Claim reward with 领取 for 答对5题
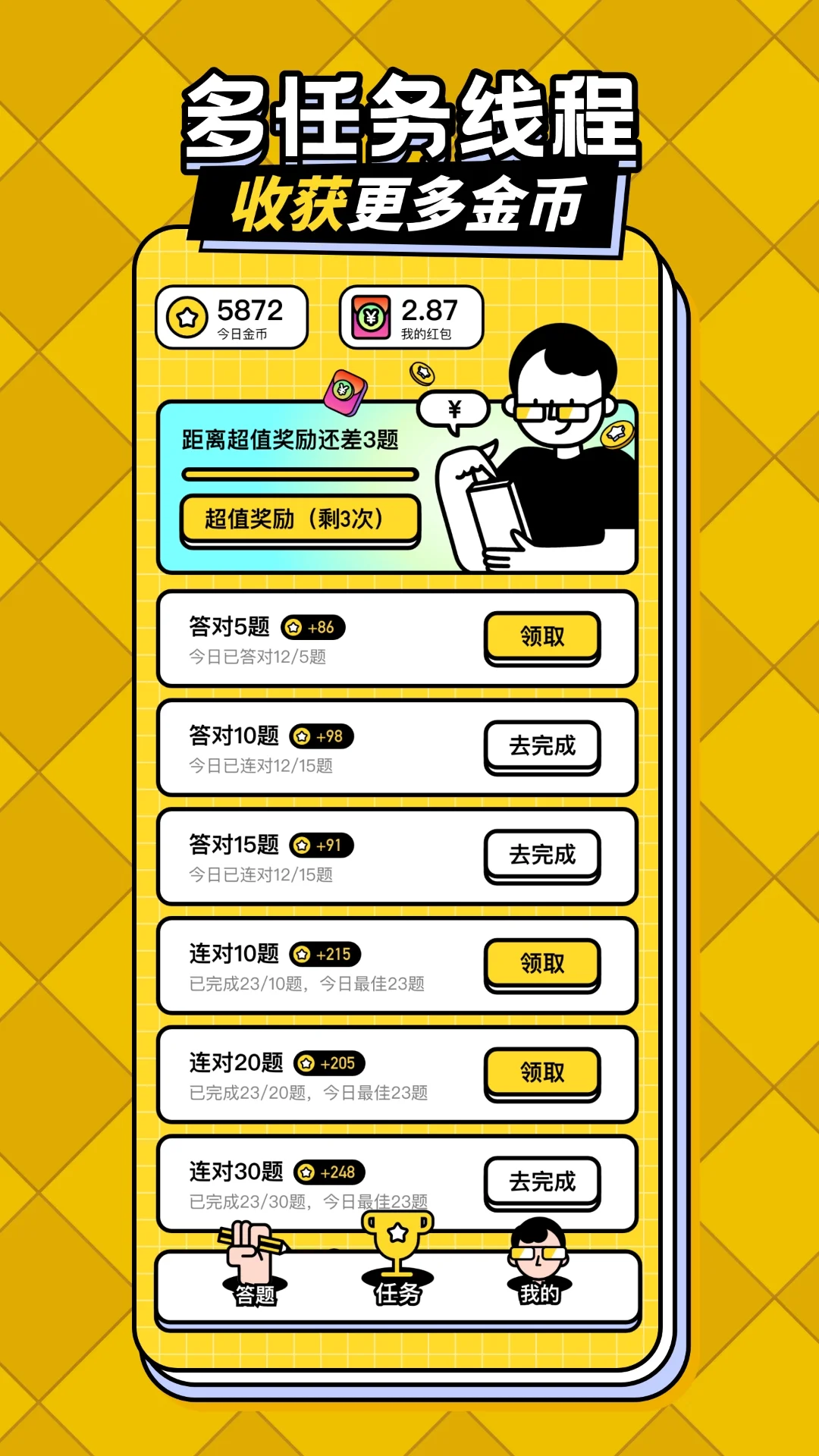Viewport: 819px width, 1456px height. tap(541, 638)
